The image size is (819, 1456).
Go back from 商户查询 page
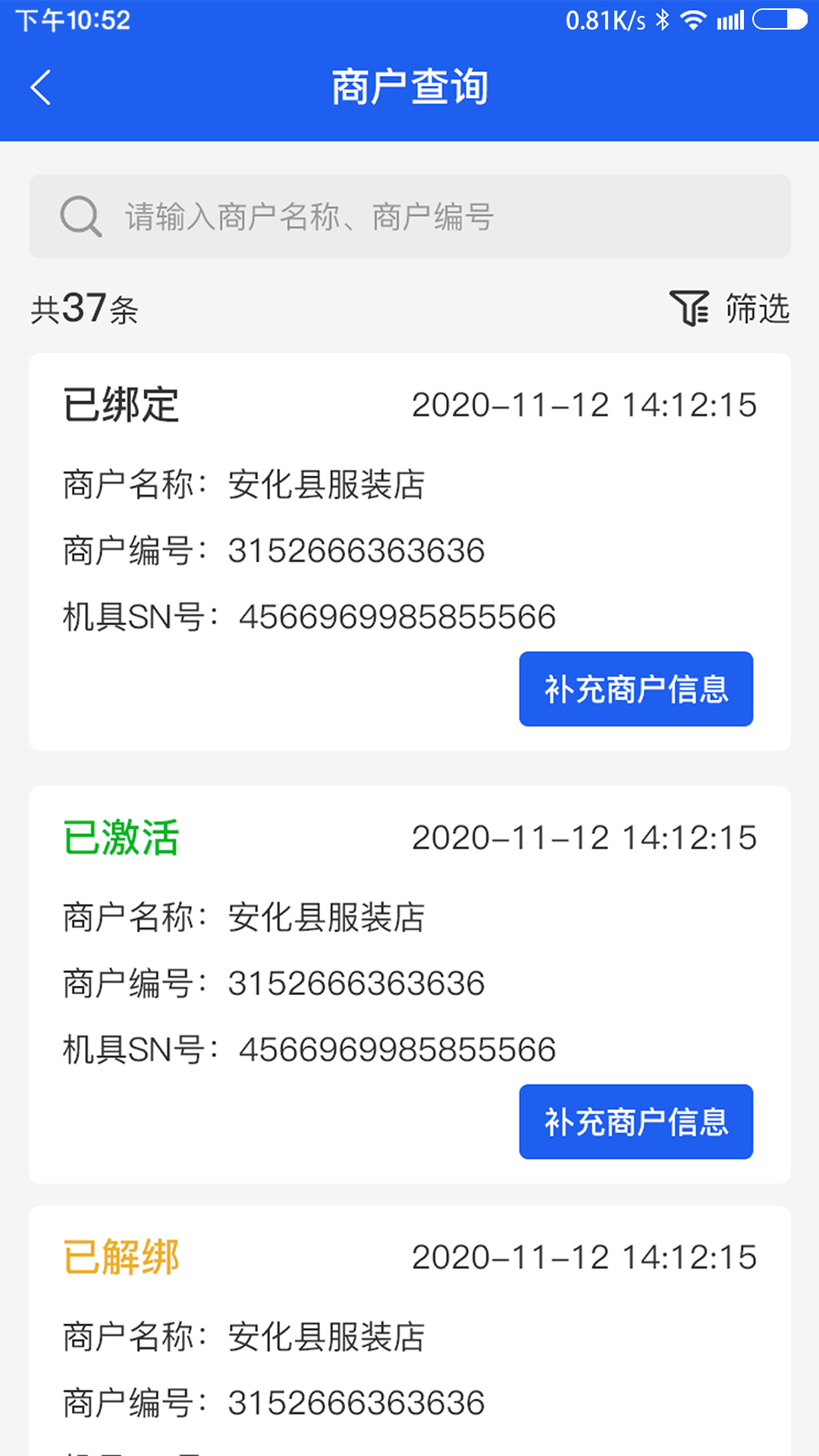(x=41, y=87)
